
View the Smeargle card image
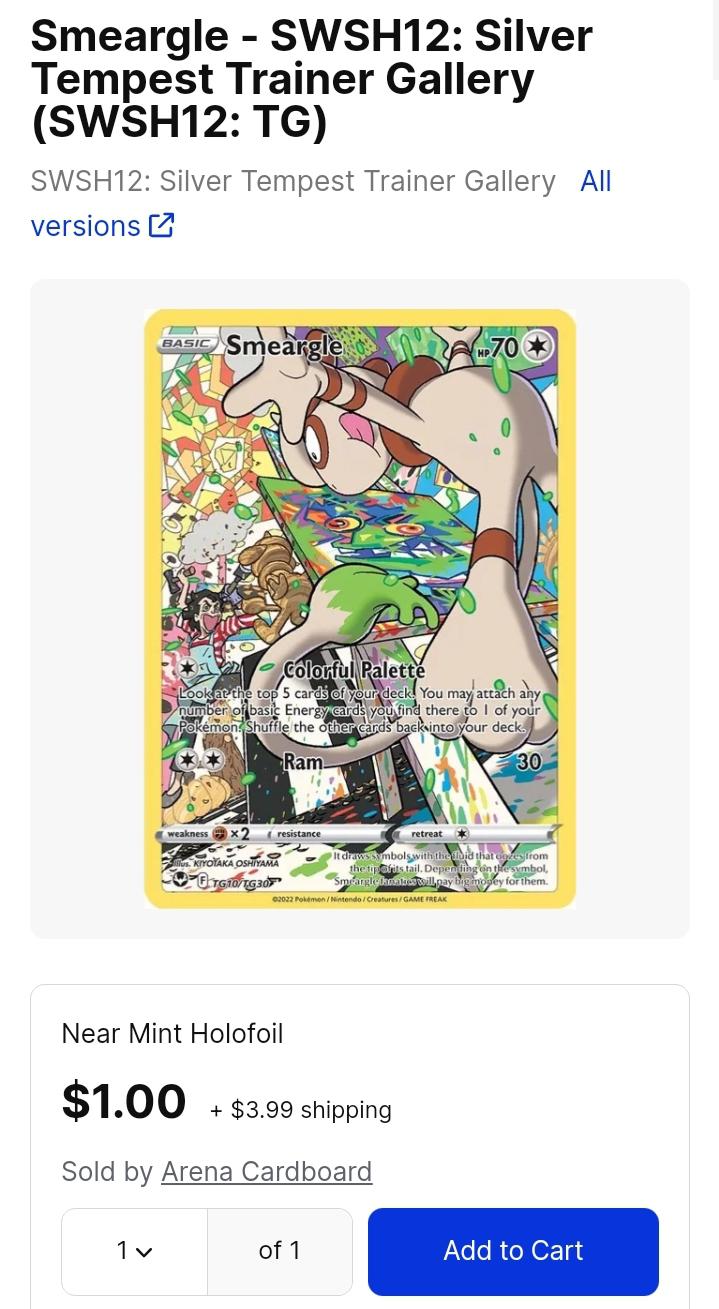[x=359, y=608]
